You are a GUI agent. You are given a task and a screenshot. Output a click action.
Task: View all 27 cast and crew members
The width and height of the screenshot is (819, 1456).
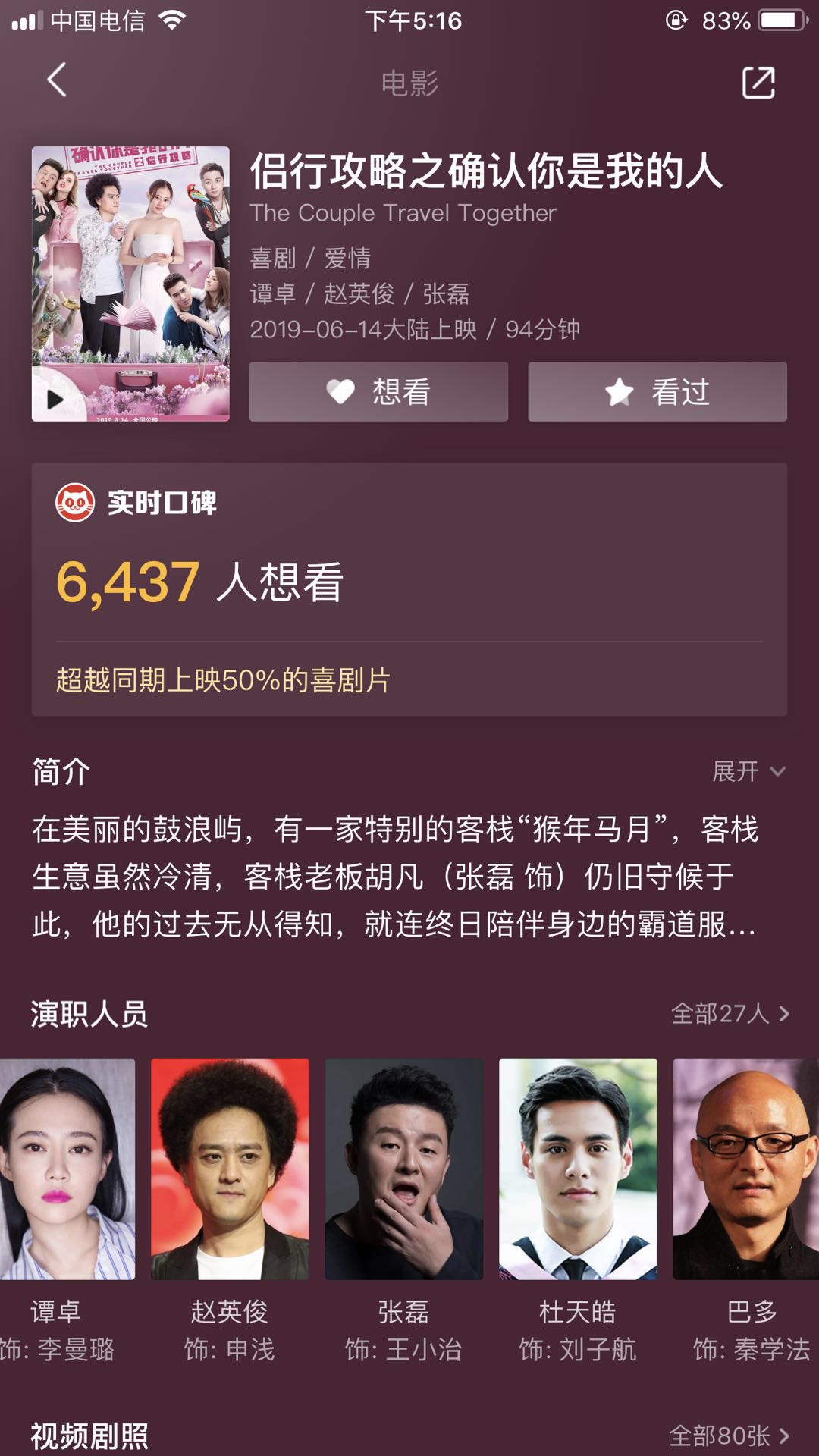coord(730,1014)
